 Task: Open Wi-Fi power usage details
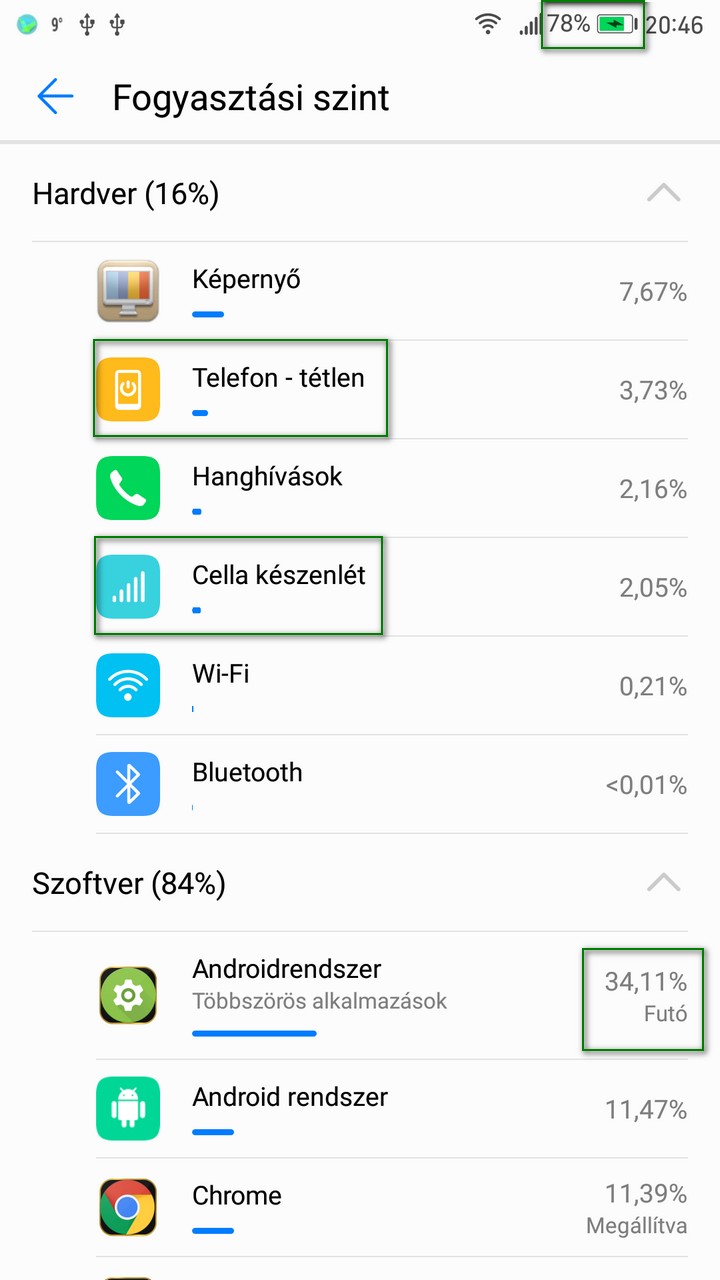point(390,685)
